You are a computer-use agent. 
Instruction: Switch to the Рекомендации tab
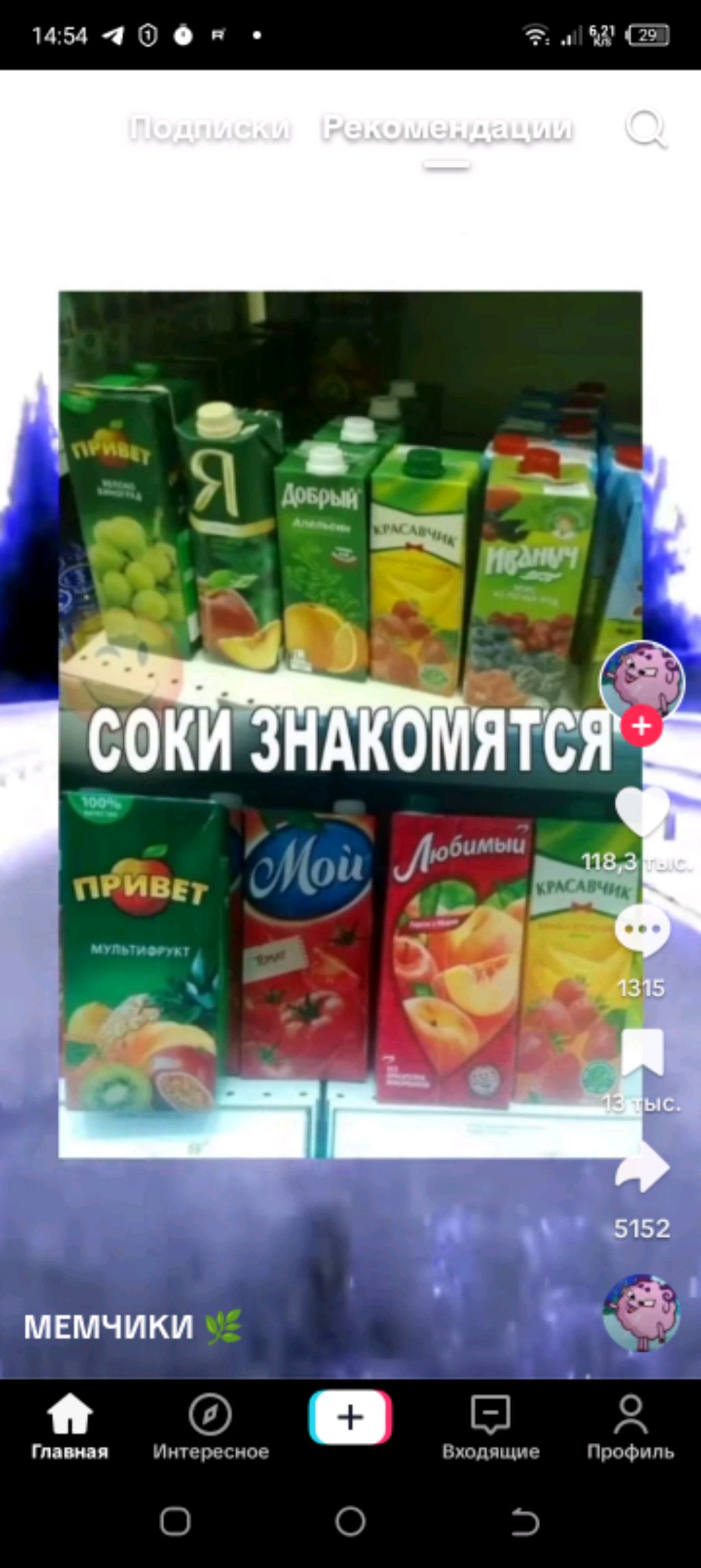pos(446,128)
